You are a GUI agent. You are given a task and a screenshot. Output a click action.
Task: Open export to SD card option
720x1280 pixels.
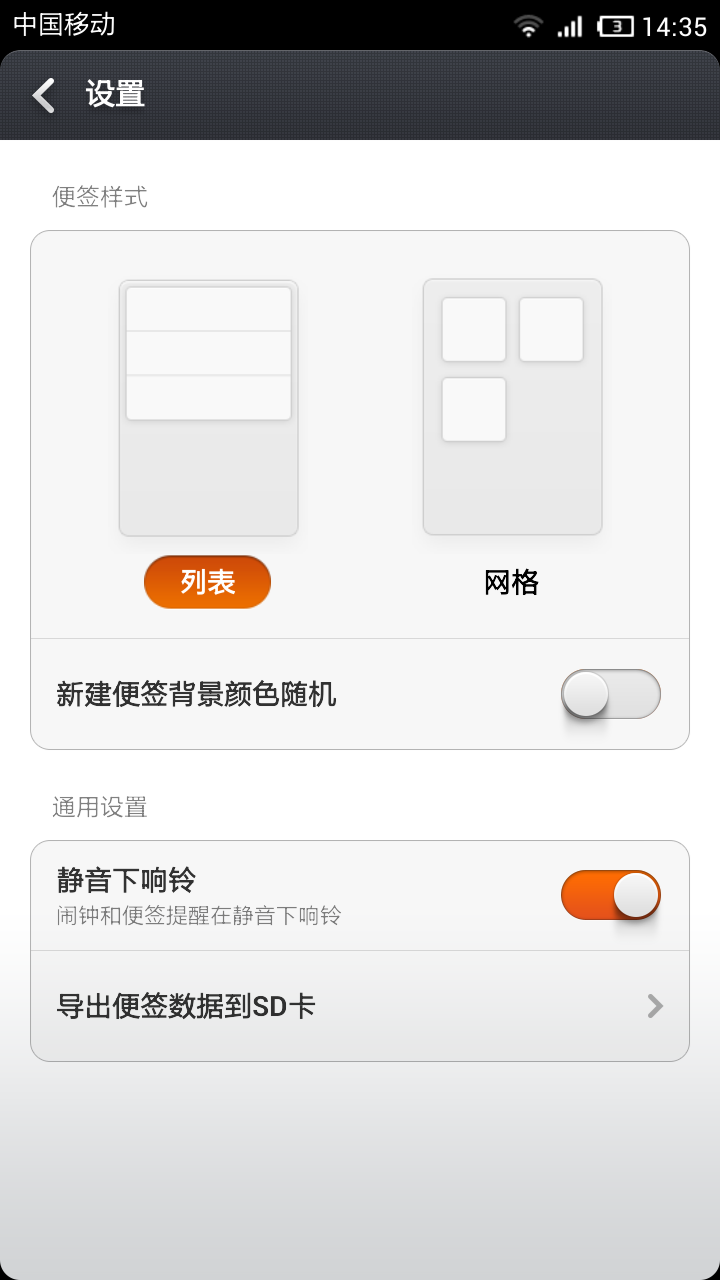pos(360,1005)
